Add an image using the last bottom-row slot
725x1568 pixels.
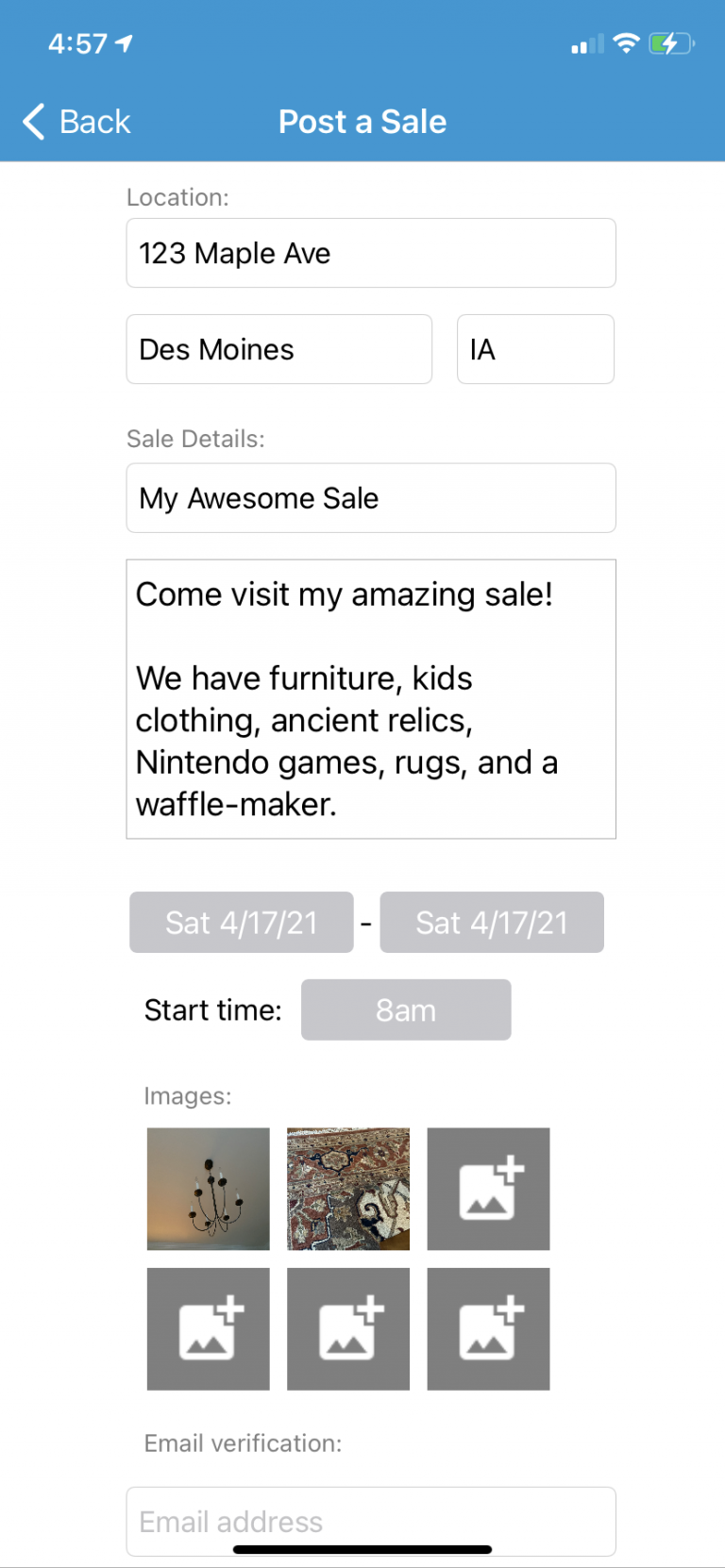click(488, 1328)
